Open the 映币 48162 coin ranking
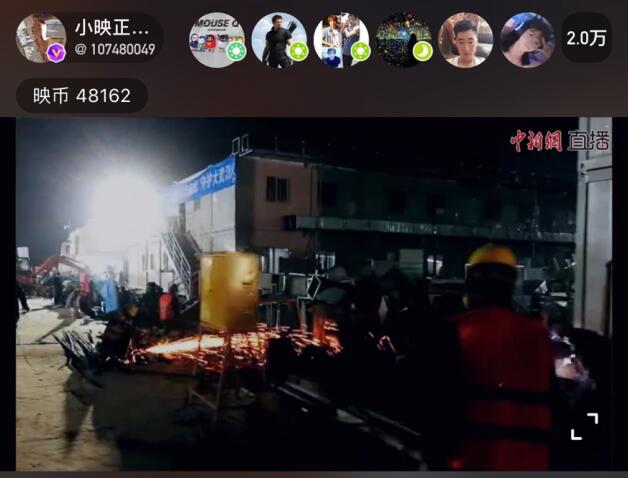The image size is (628, 478). pos(82,96)
